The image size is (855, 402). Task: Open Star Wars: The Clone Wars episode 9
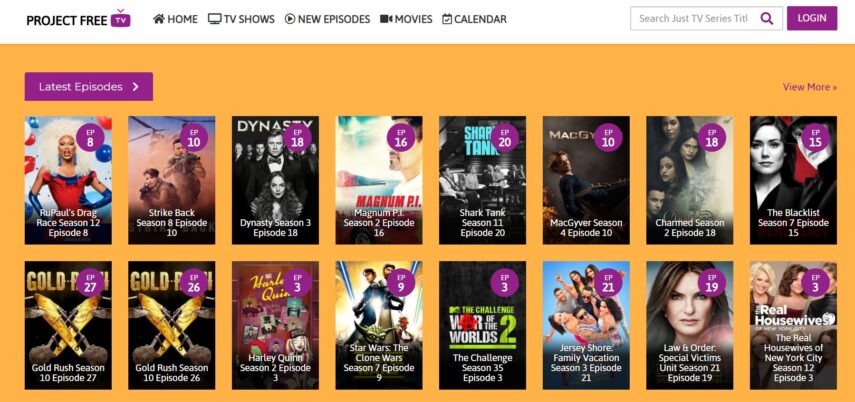pos(379,325)
